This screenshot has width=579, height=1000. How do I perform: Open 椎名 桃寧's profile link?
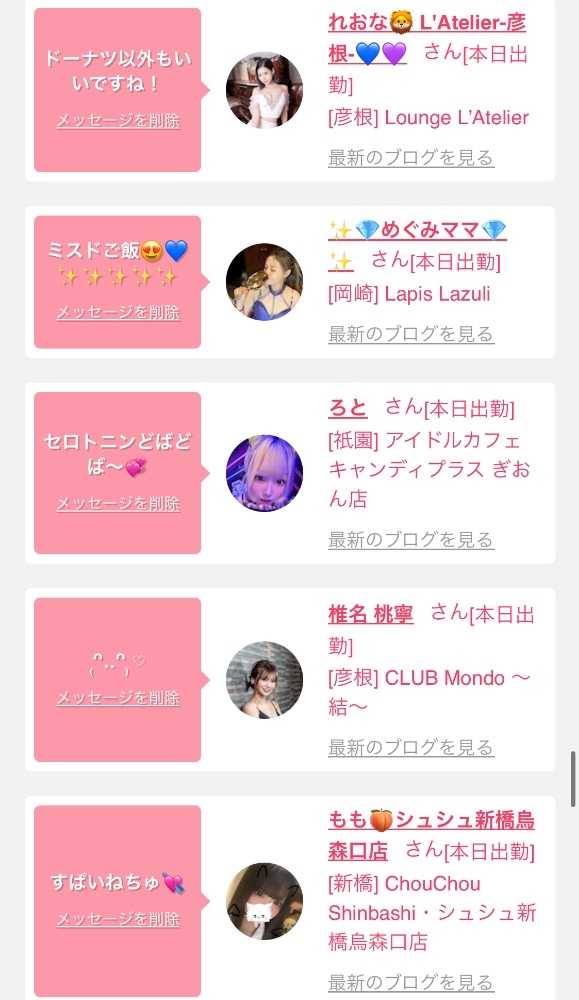370,614
